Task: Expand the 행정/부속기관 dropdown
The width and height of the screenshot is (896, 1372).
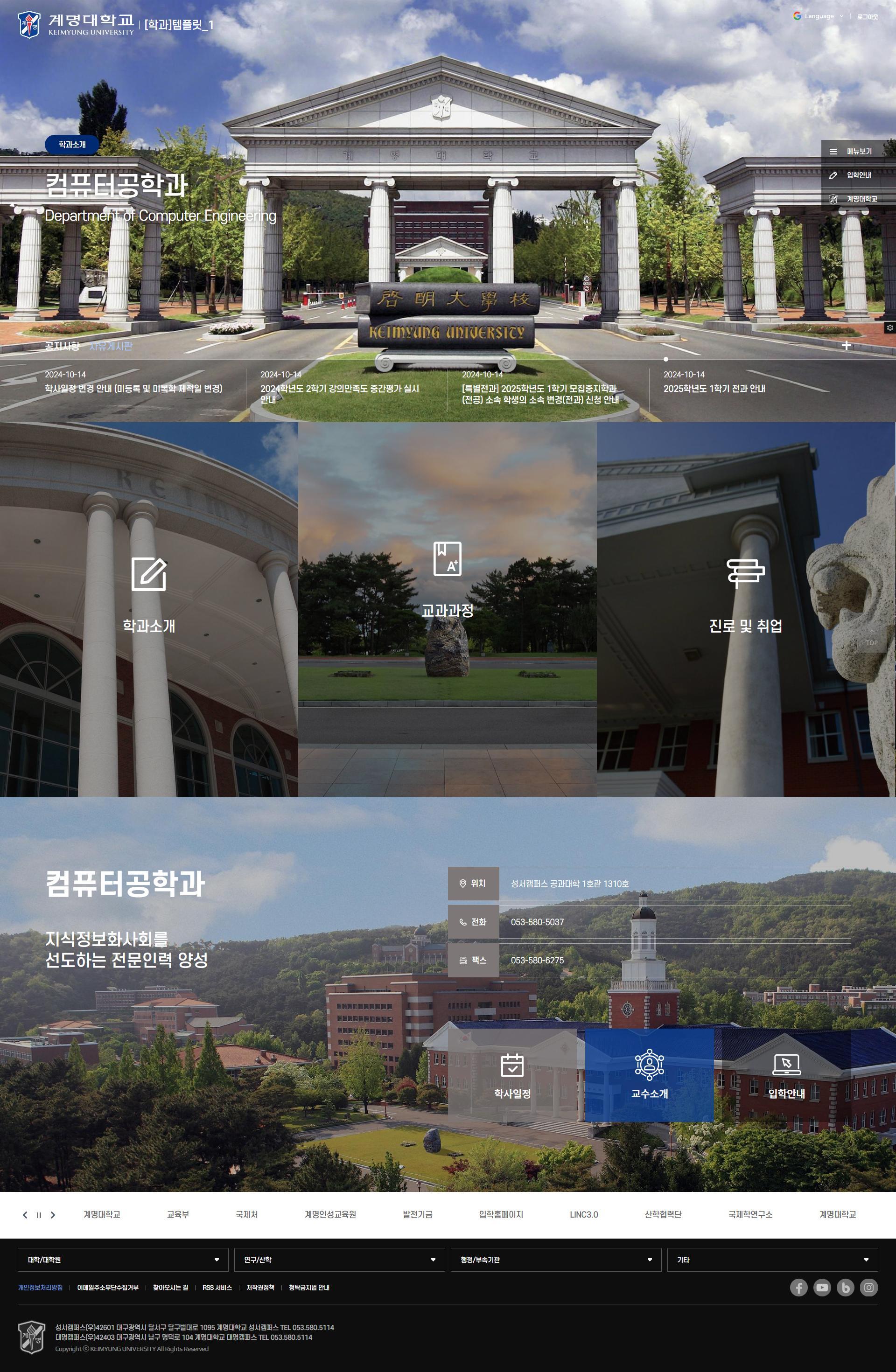Action: click(x=556, y=1260)
